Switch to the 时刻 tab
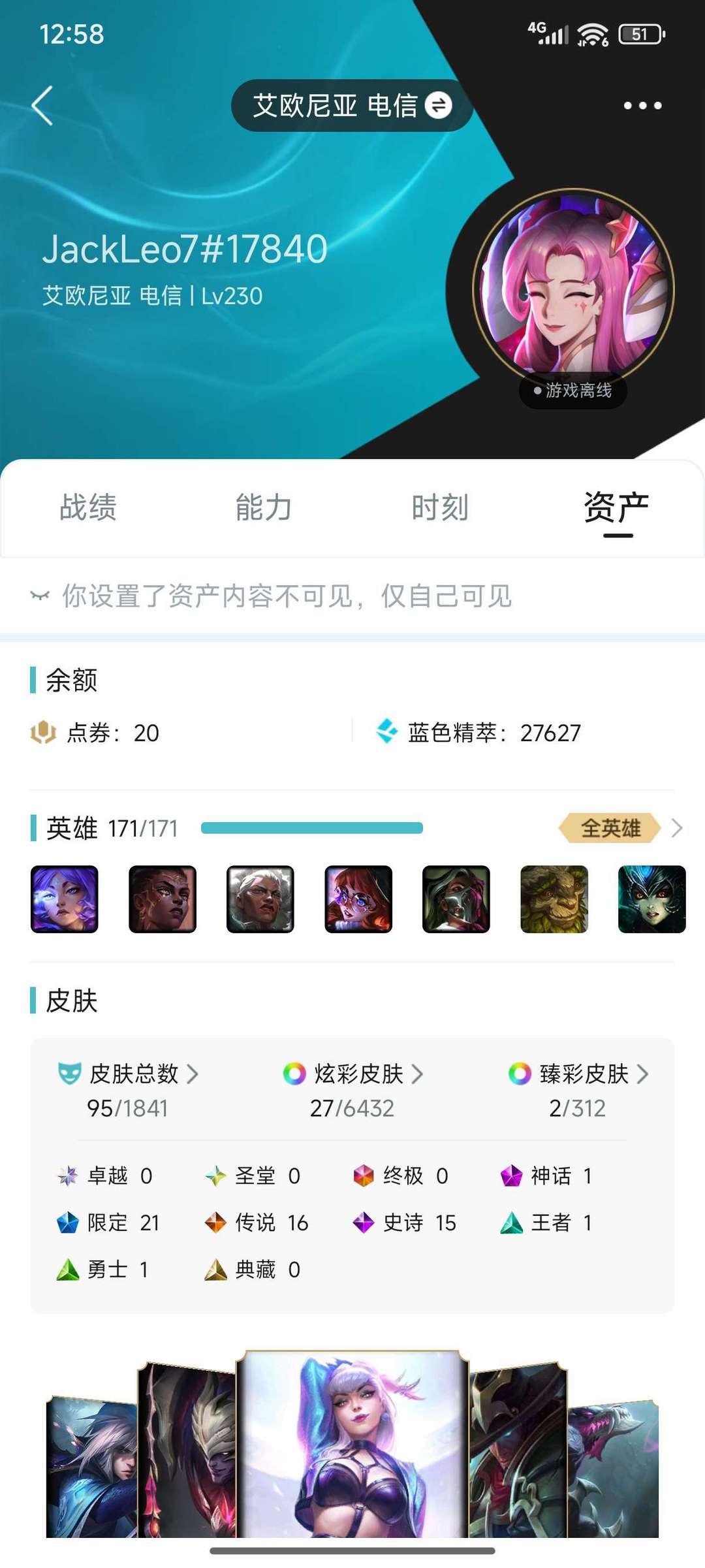This screenshot has width=705, height=1568. (440, 507)
